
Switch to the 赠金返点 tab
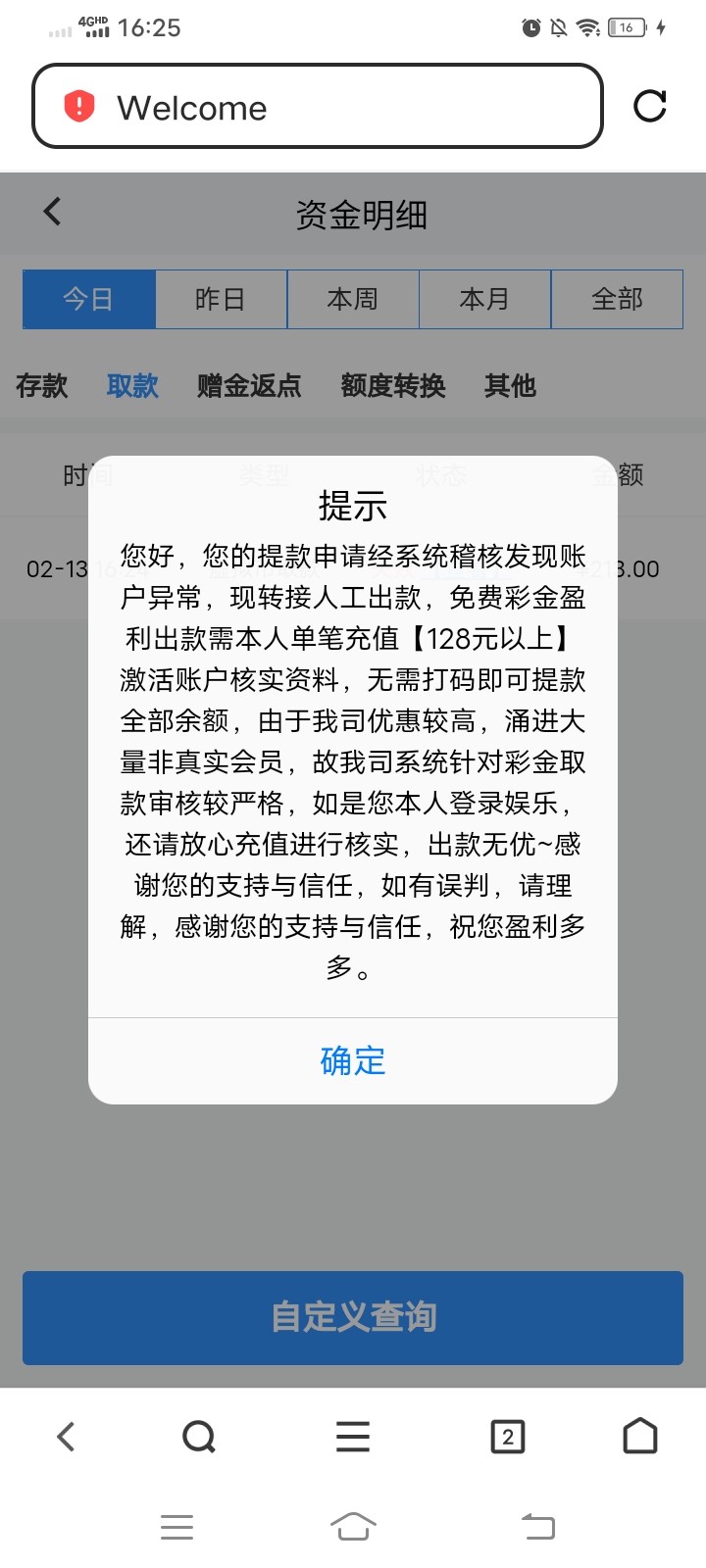249,386
